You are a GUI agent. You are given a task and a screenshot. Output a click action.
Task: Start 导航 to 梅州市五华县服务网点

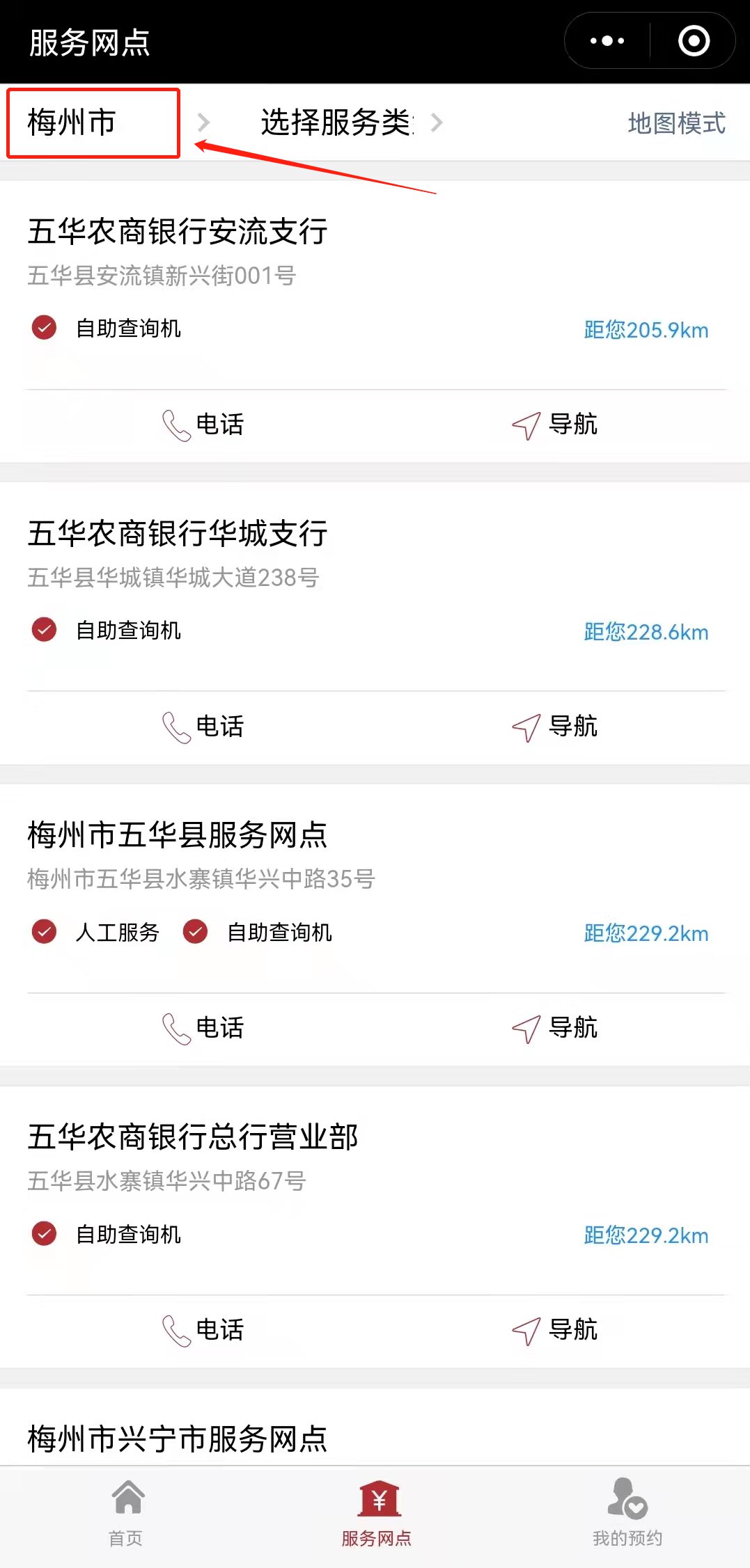pyautogui.click(x=555, y=1028)
